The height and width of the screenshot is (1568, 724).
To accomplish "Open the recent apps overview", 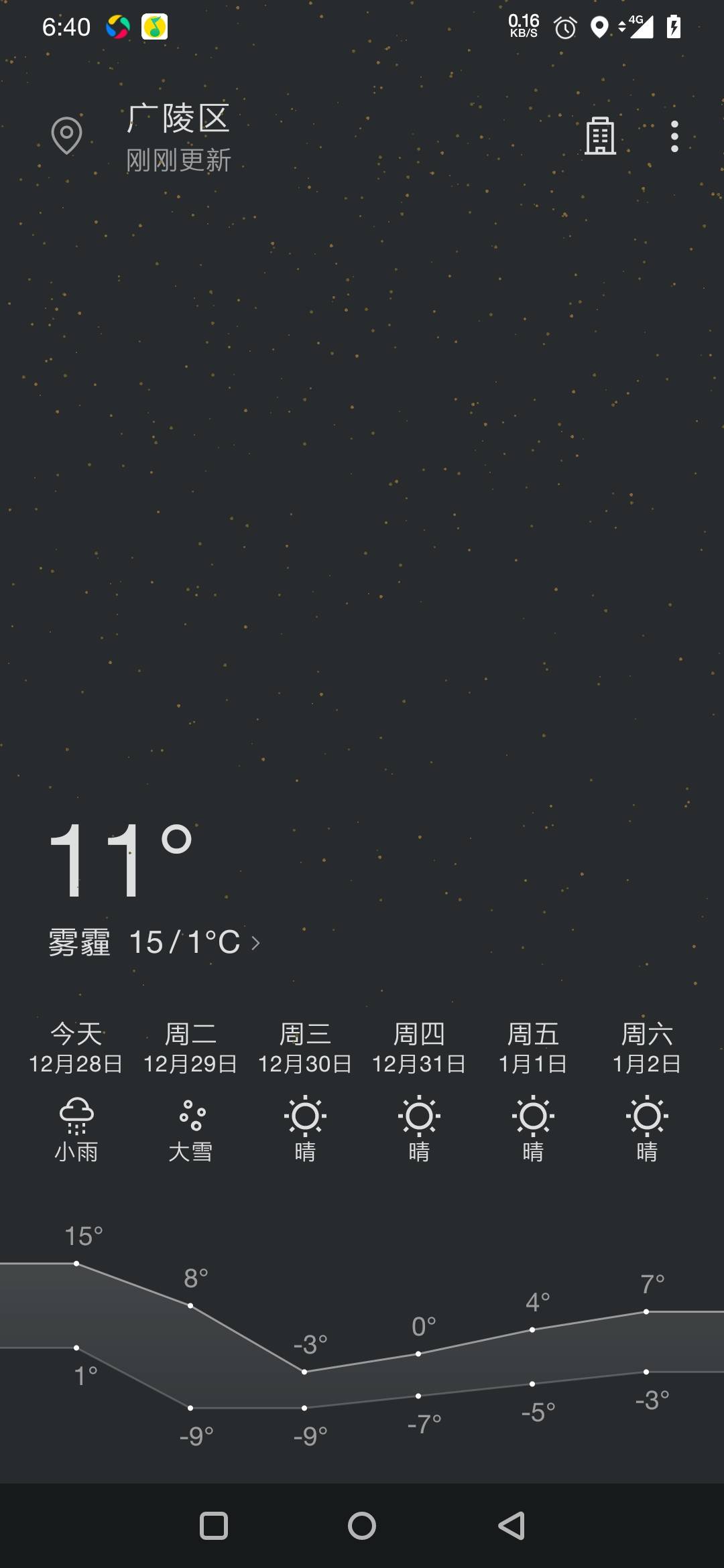I will [214, 1526].
